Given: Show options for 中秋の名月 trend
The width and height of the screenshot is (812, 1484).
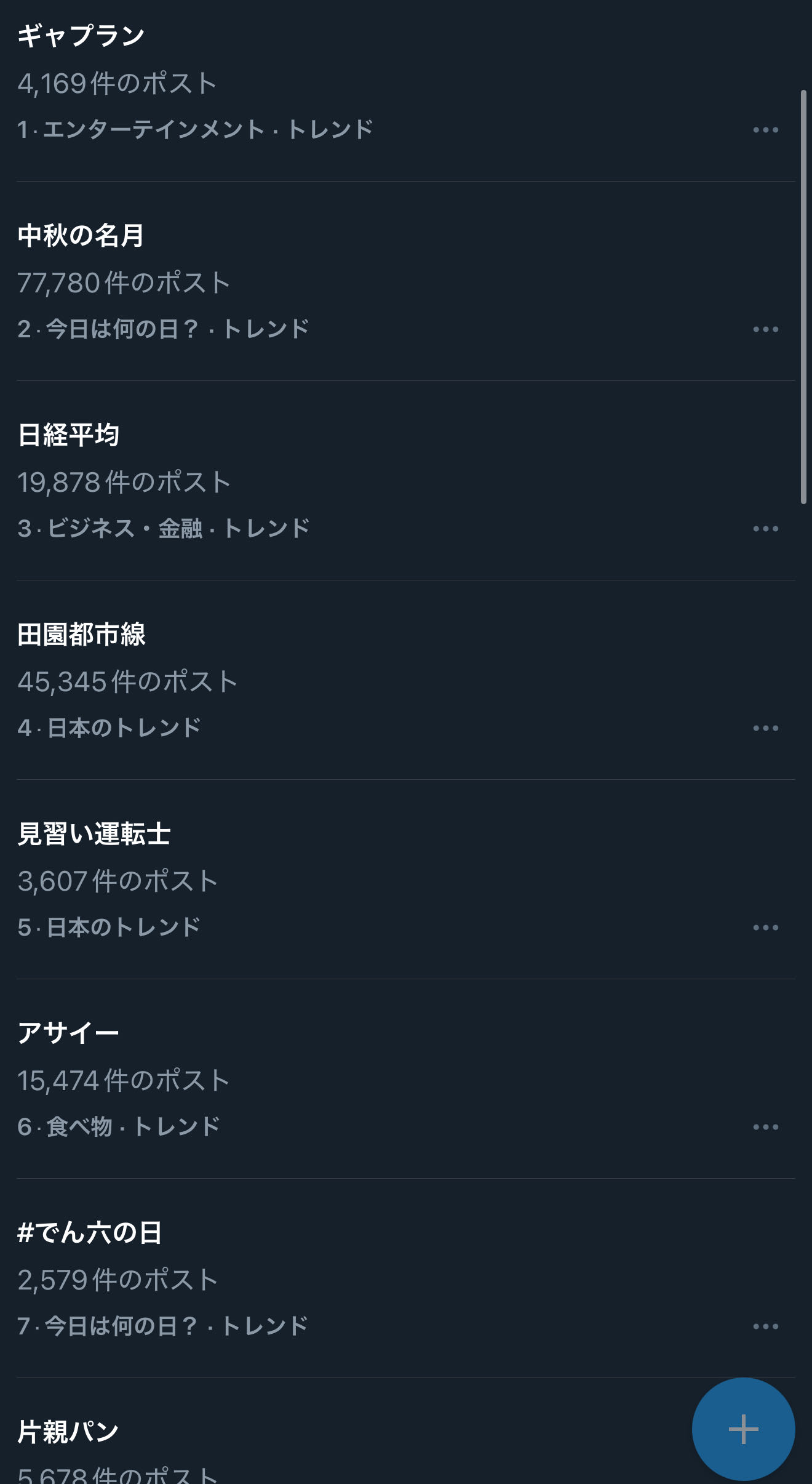Looking at the screenshot, I should point(765,329).
